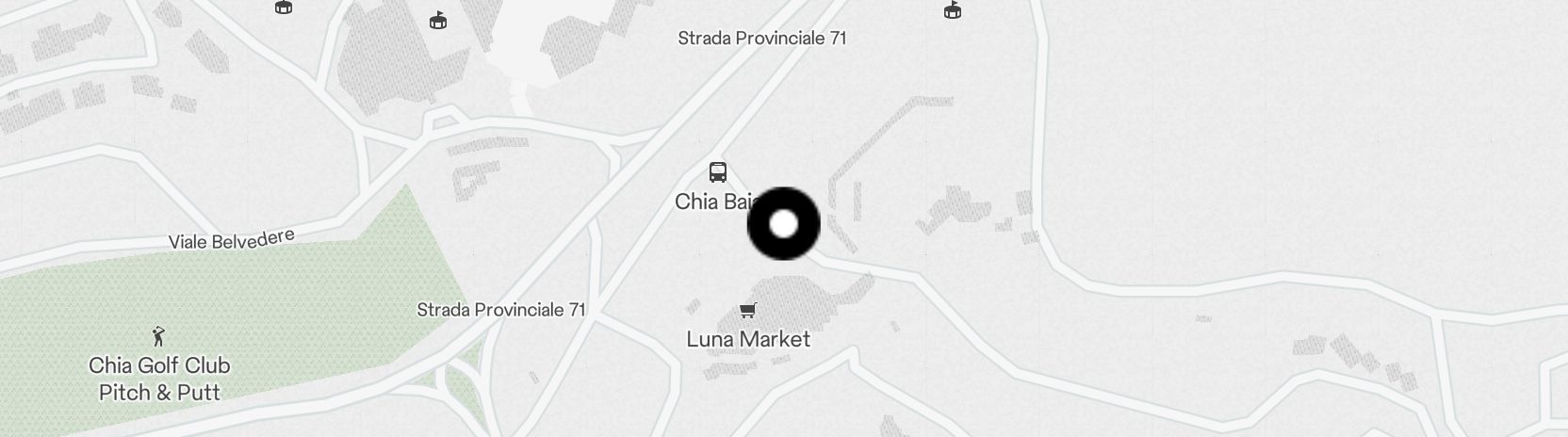Tap the Chia Golf Club golfer icon
Screen dimensions: 1568x437
159,335
